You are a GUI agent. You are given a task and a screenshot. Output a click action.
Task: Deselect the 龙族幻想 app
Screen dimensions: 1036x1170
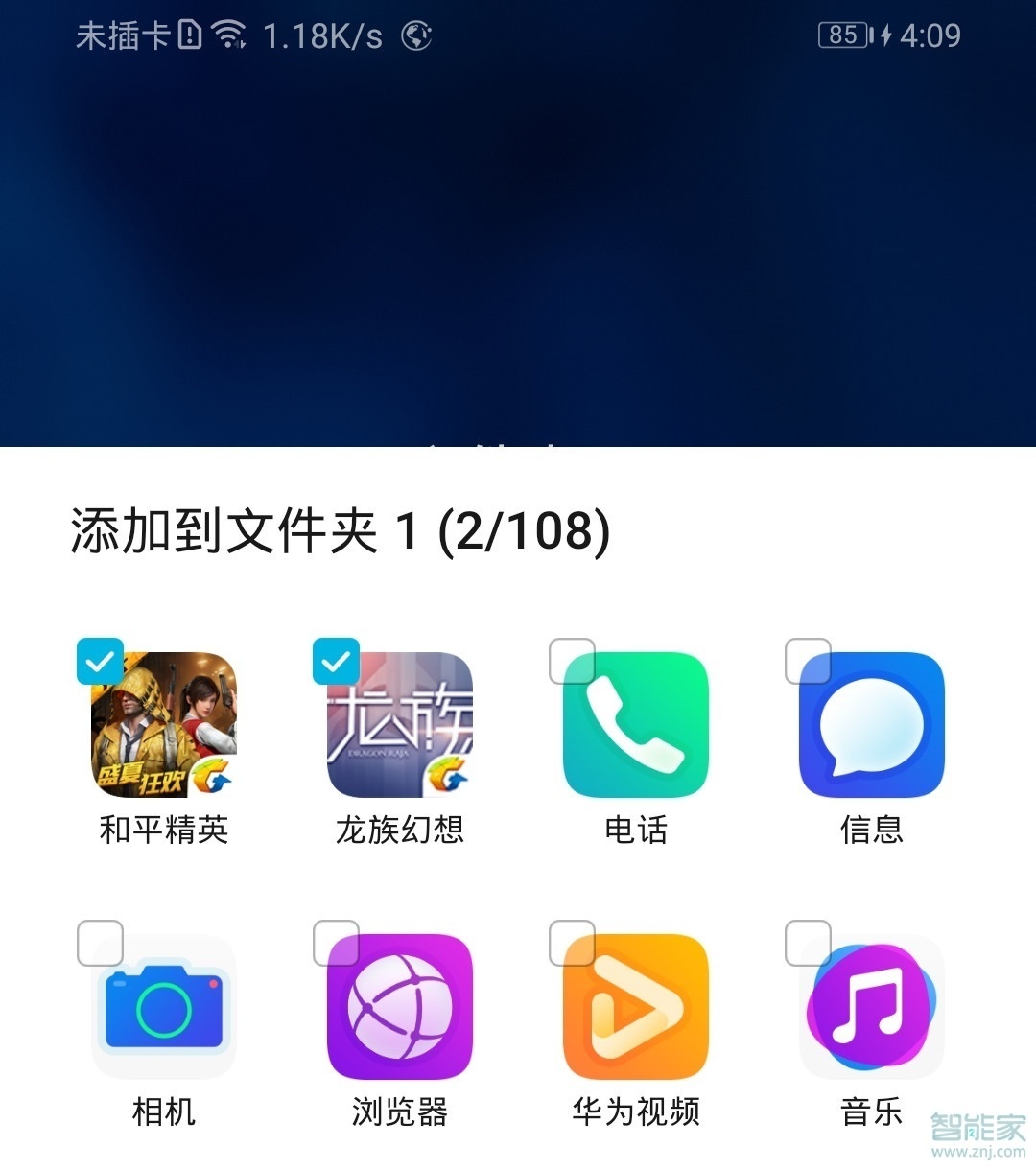337,661
